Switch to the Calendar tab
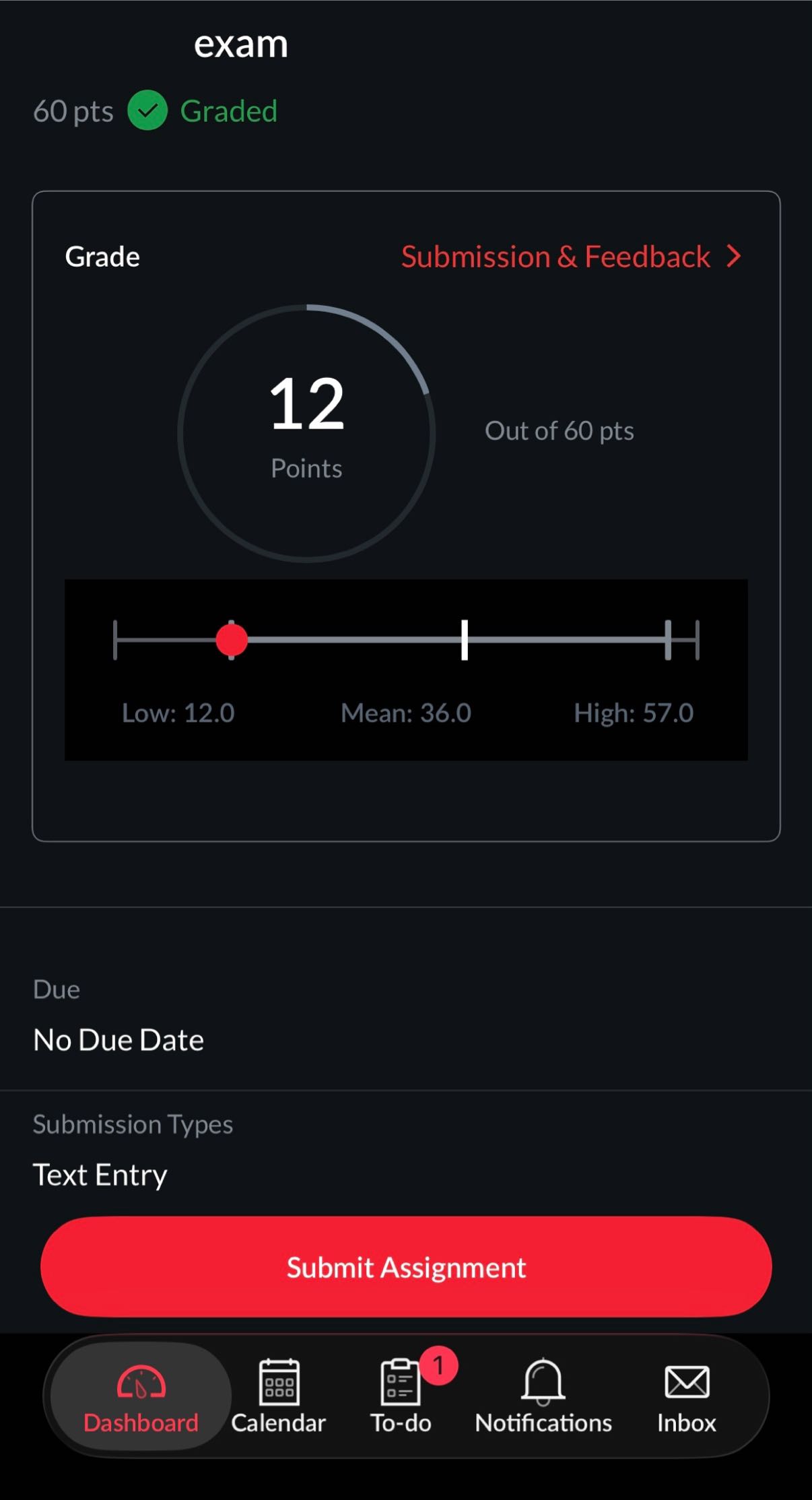This screenshot has height=1500, width=812. pos(278,1397)
